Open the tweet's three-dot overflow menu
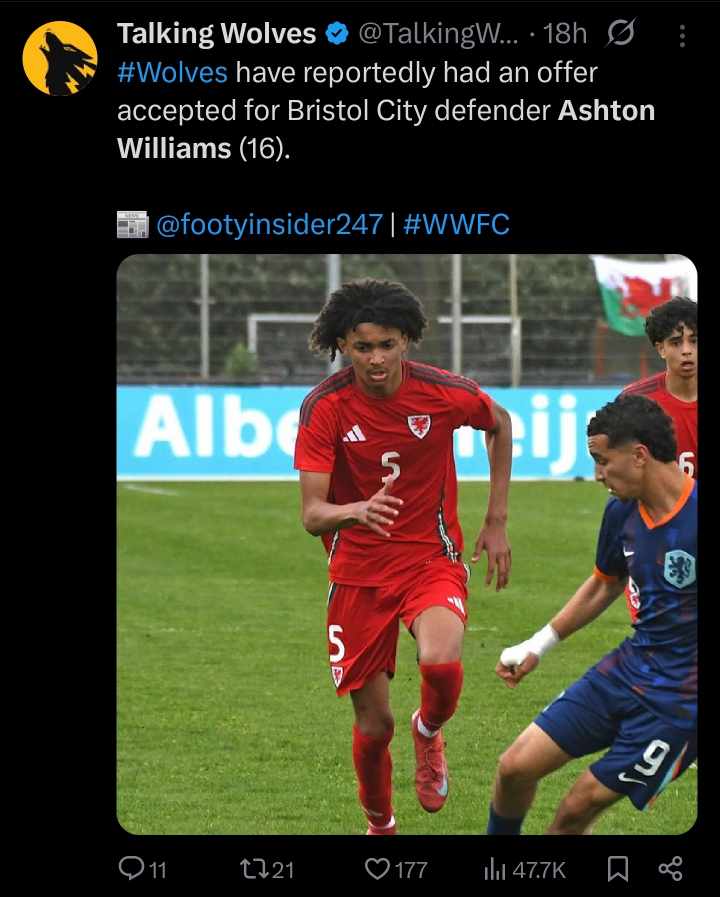Screen dimensions: 720x897 point(683,36)
